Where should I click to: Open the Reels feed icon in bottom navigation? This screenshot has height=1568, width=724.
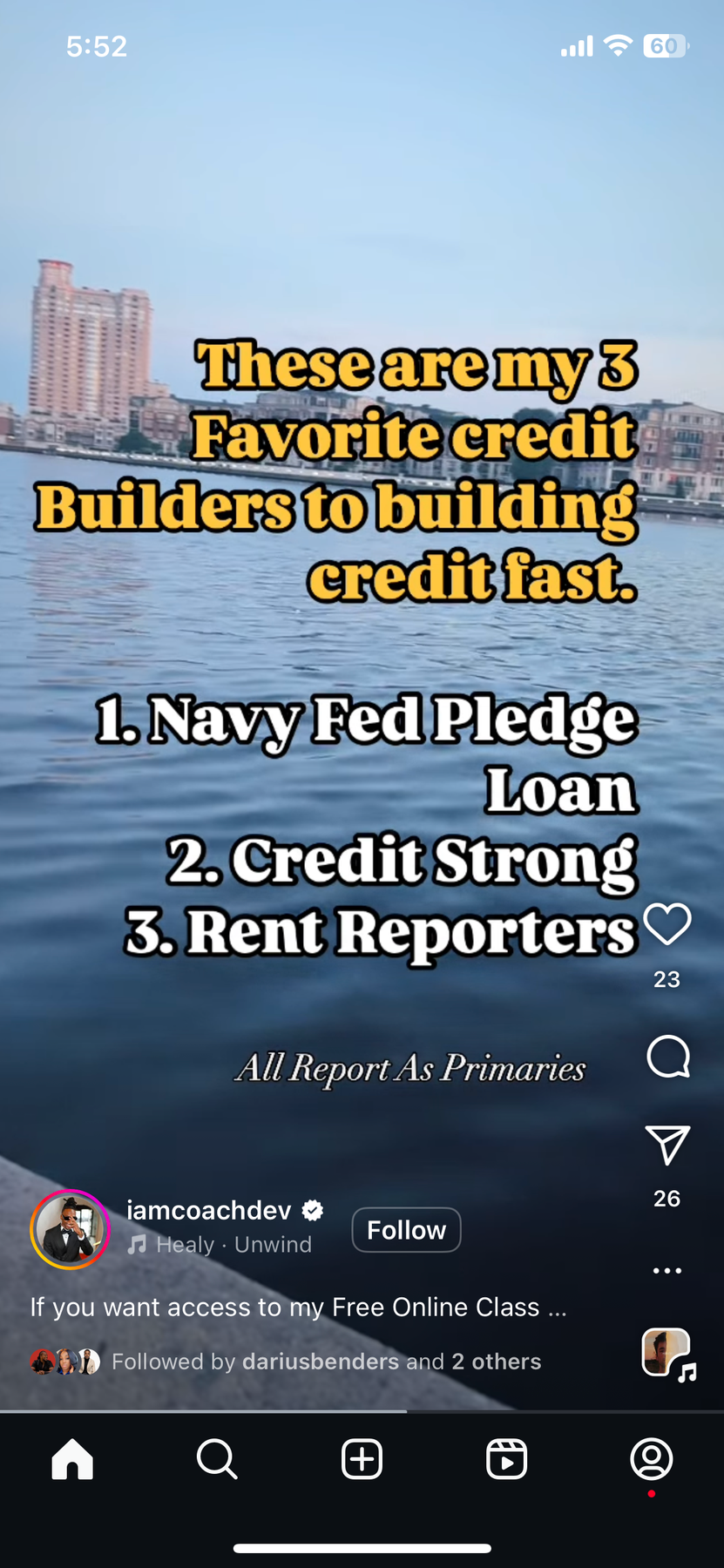pos(506,1460)
